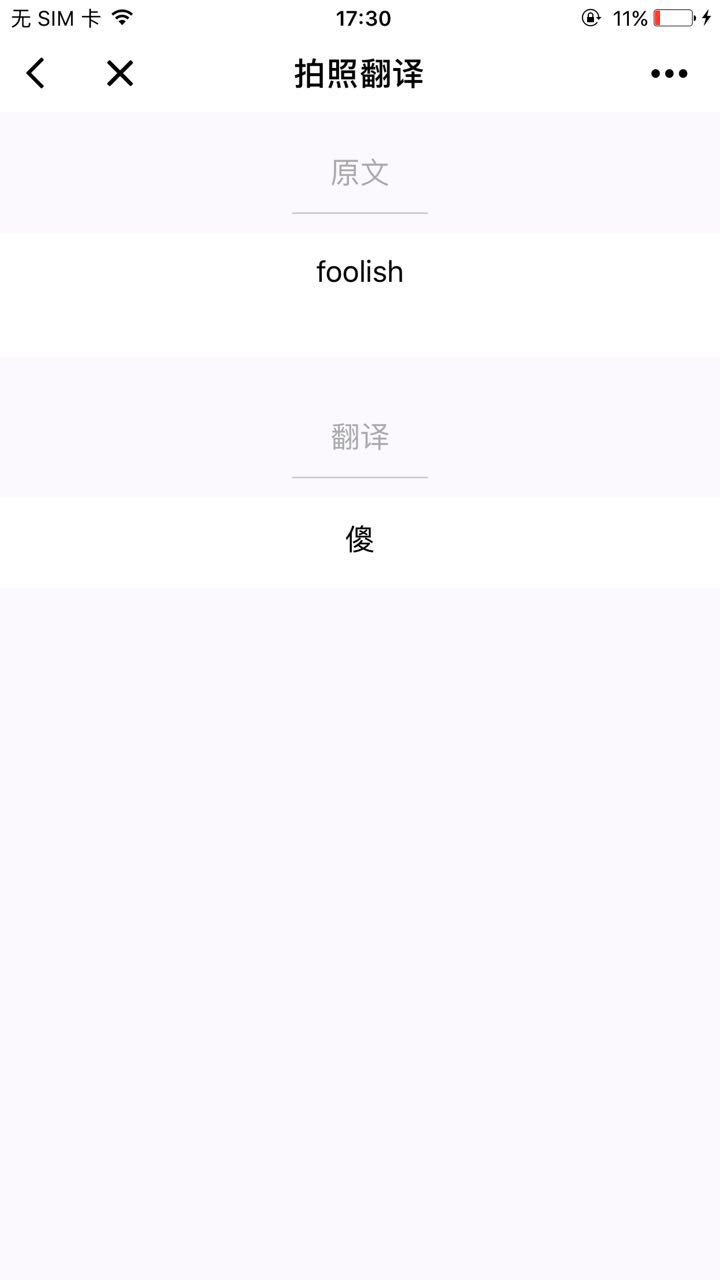Go back using the back arrow

tap(36, 73)
